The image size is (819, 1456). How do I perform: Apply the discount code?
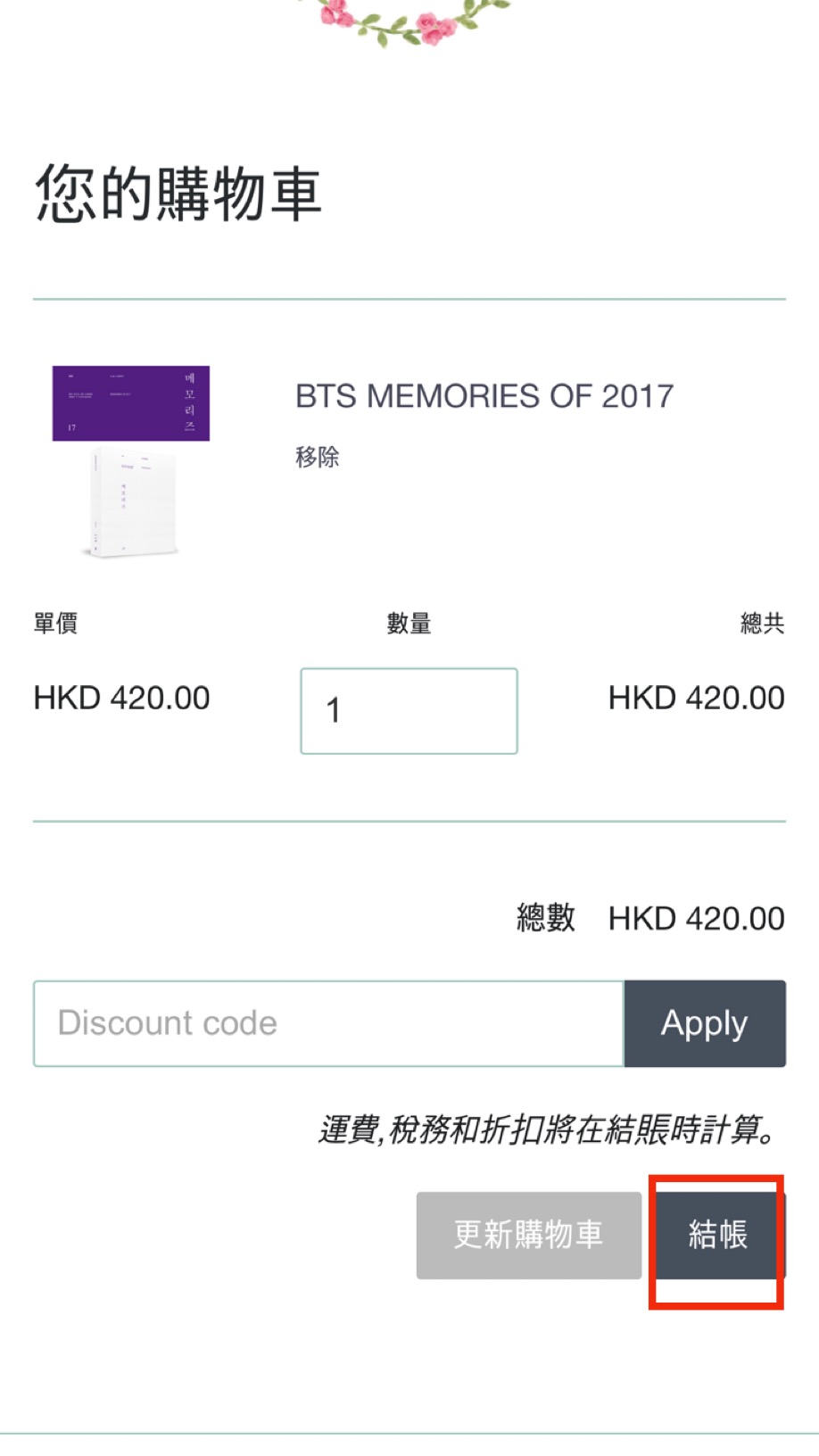(704, 1023)
